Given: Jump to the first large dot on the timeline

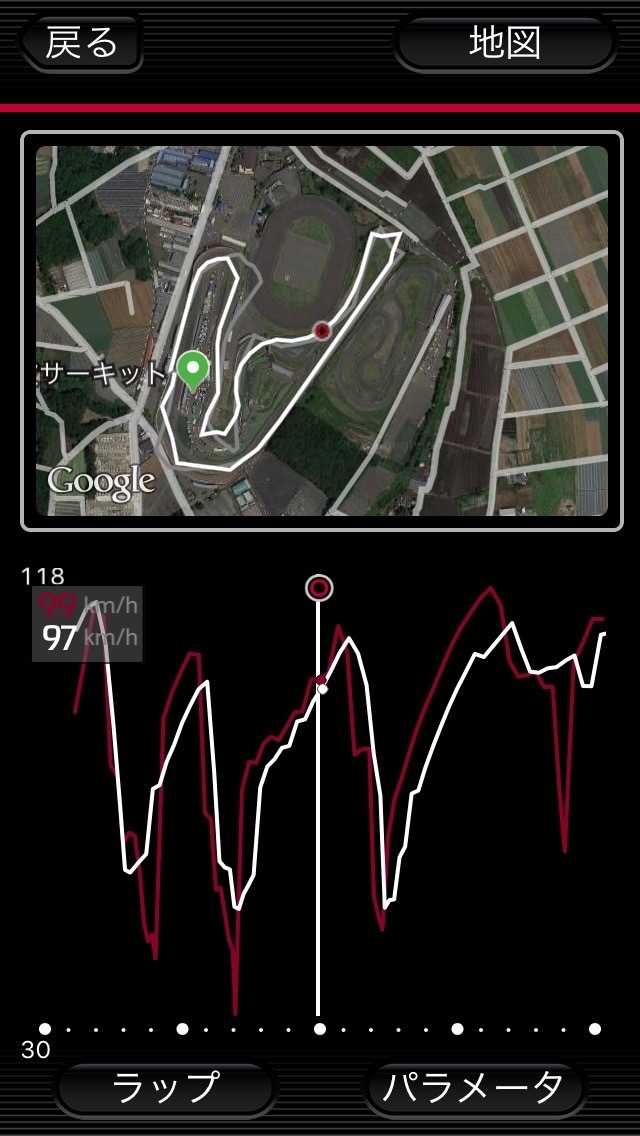Looking at the screenshot, I should point(45,1029).
